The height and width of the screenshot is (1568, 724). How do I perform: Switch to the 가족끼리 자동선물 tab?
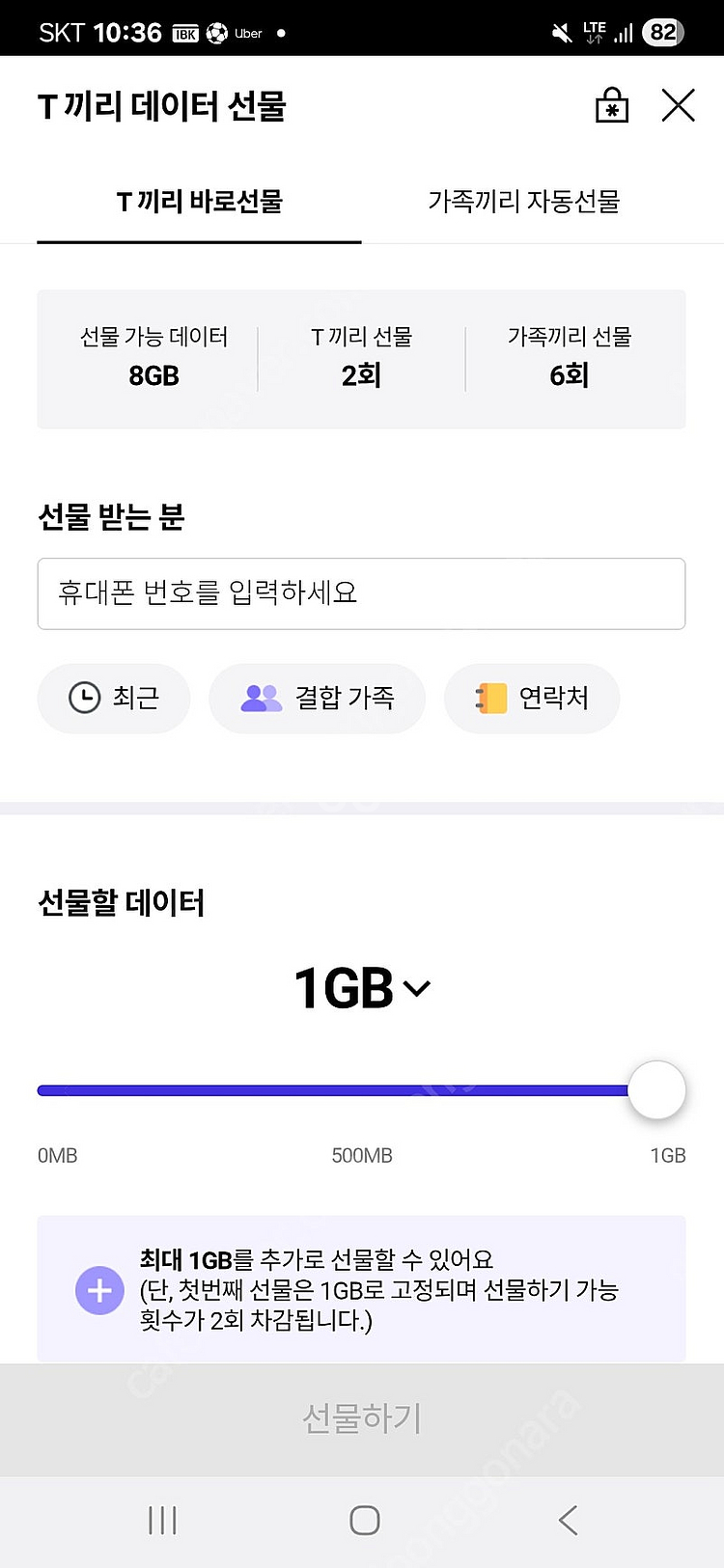click(523, 202)
